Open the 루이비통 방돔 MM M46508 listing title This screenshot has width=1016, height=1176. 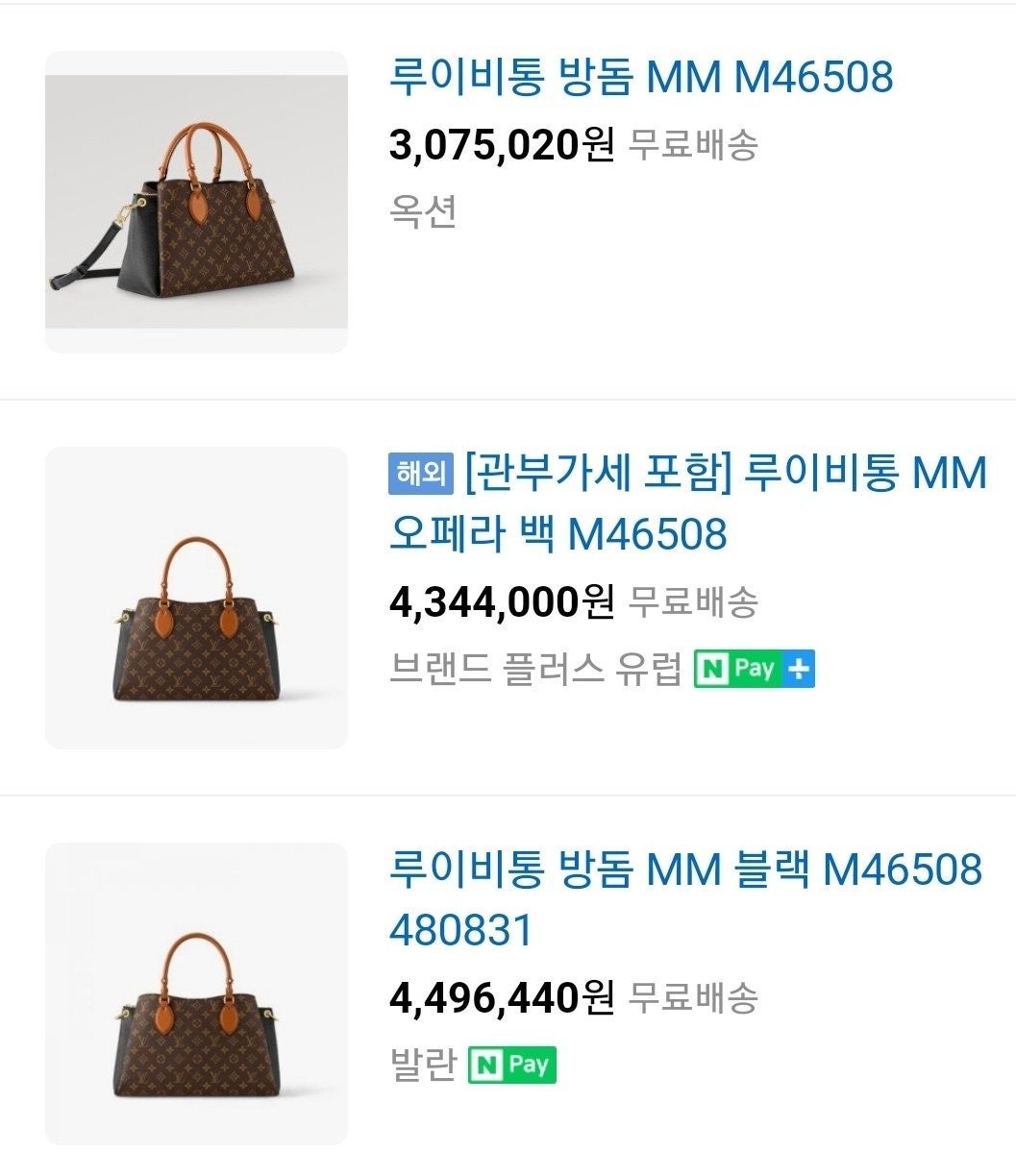(x=641, y=77)
